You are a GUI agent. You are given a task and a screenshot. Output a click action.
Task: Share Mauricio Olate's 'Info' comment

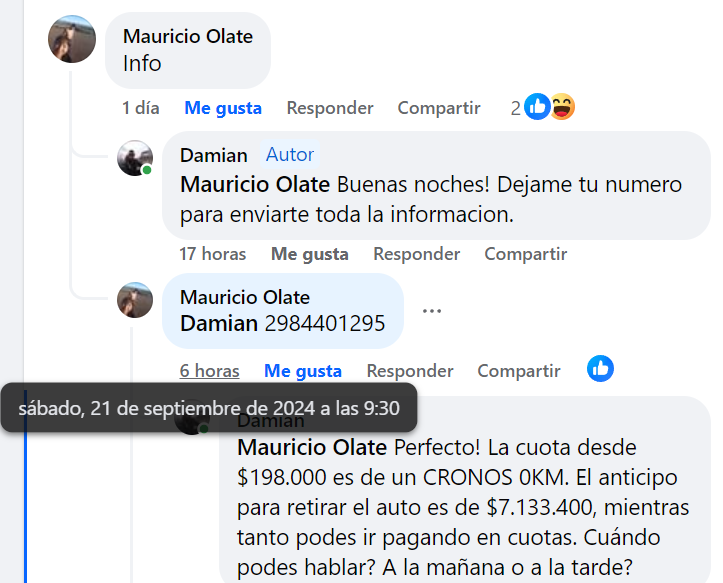438,108
